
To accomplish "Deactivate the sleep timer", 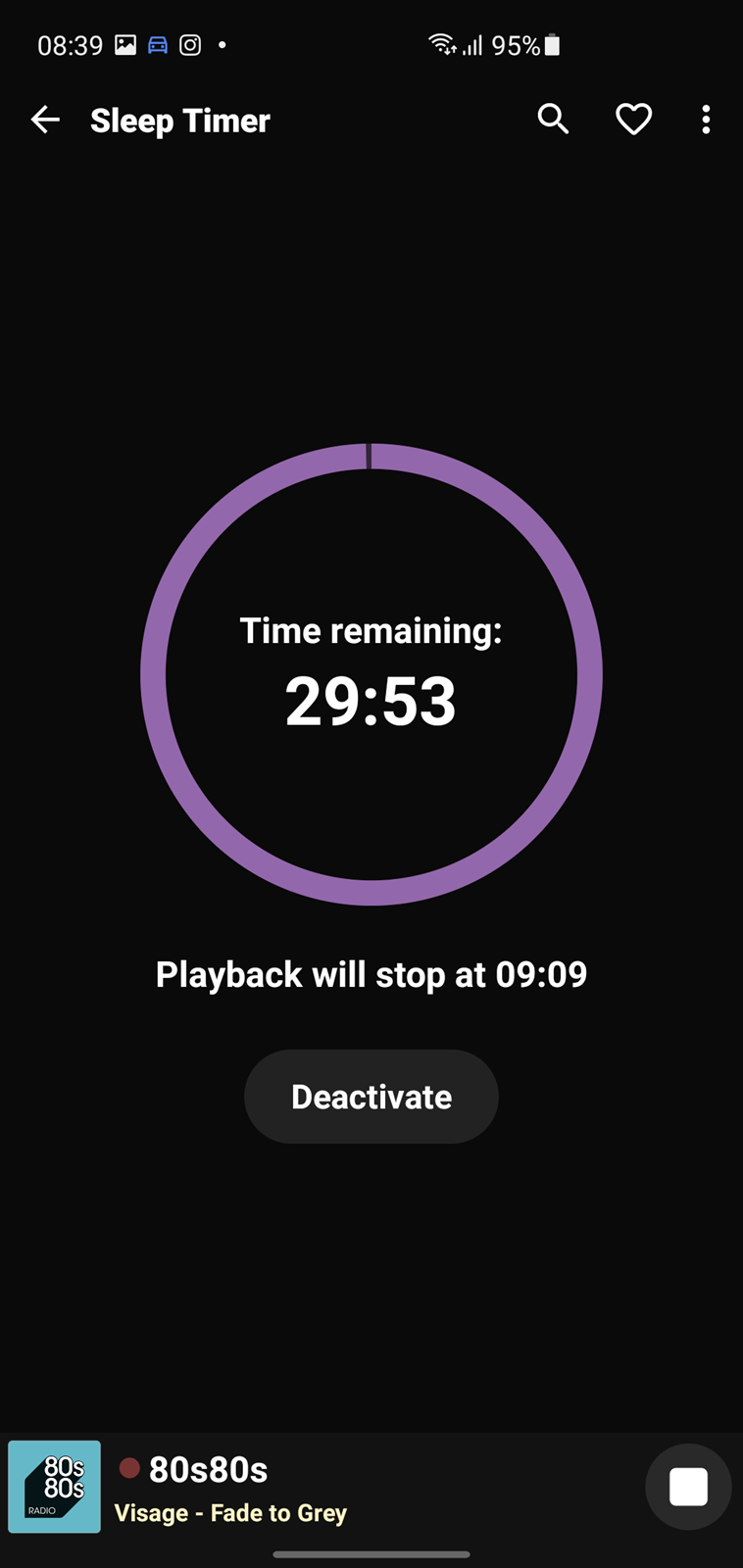I will pos(371,1096).
